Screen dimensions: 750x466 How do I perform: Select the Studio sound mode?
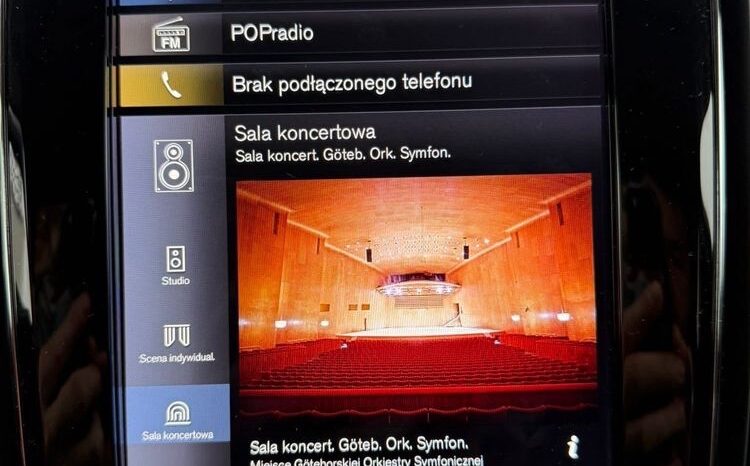coord(175,265)
